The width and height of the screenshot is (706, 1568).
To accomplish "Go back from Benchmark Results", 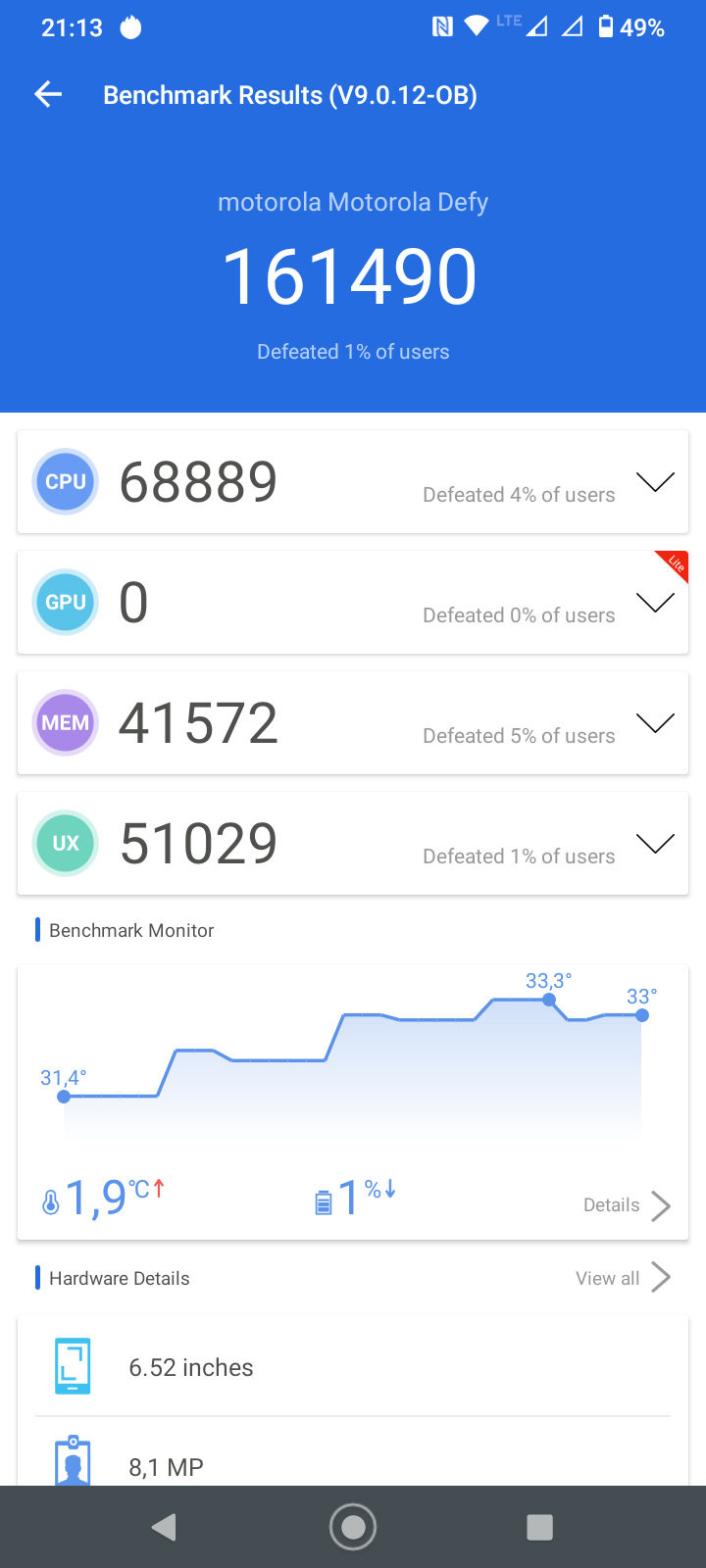I will [48, 94].
